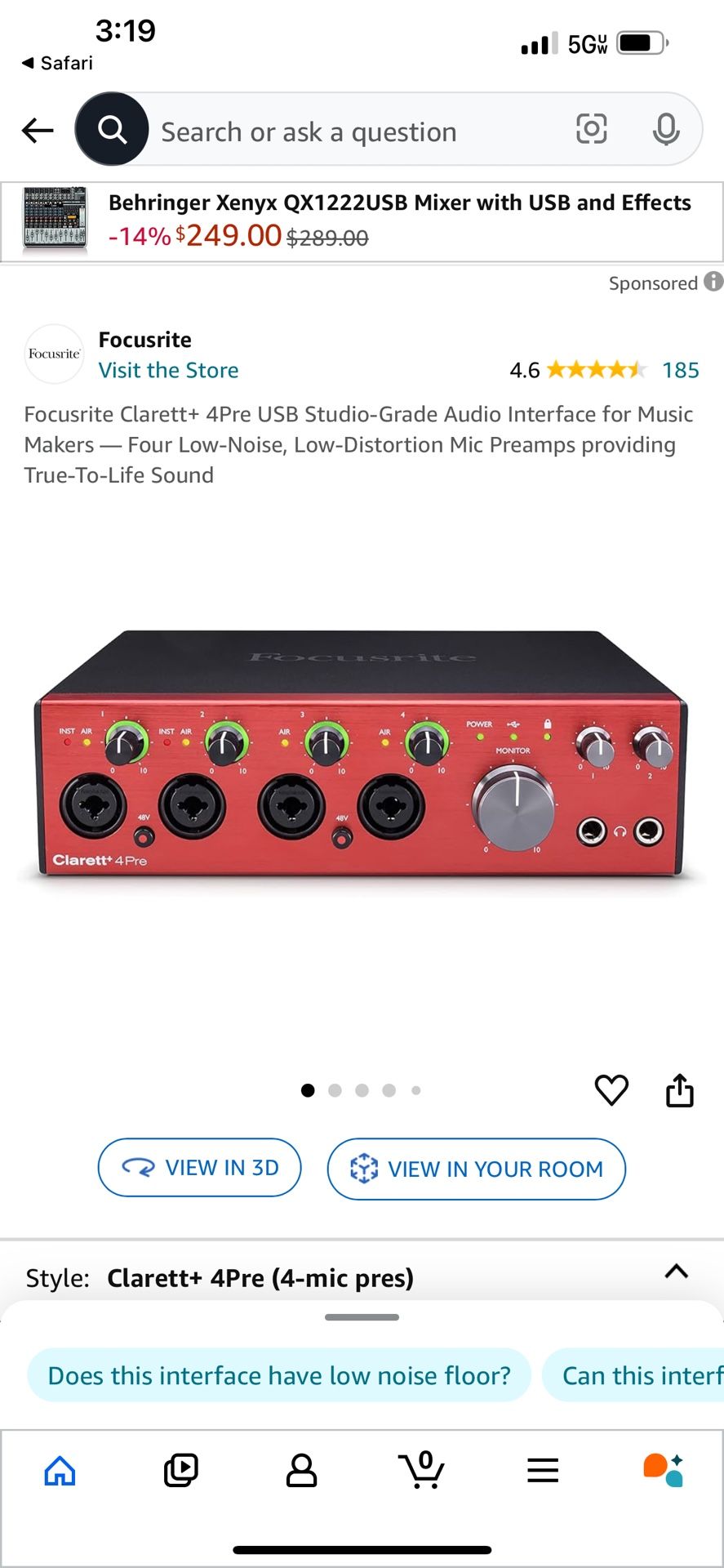Open the camera lens search

(x=591, y=129)
